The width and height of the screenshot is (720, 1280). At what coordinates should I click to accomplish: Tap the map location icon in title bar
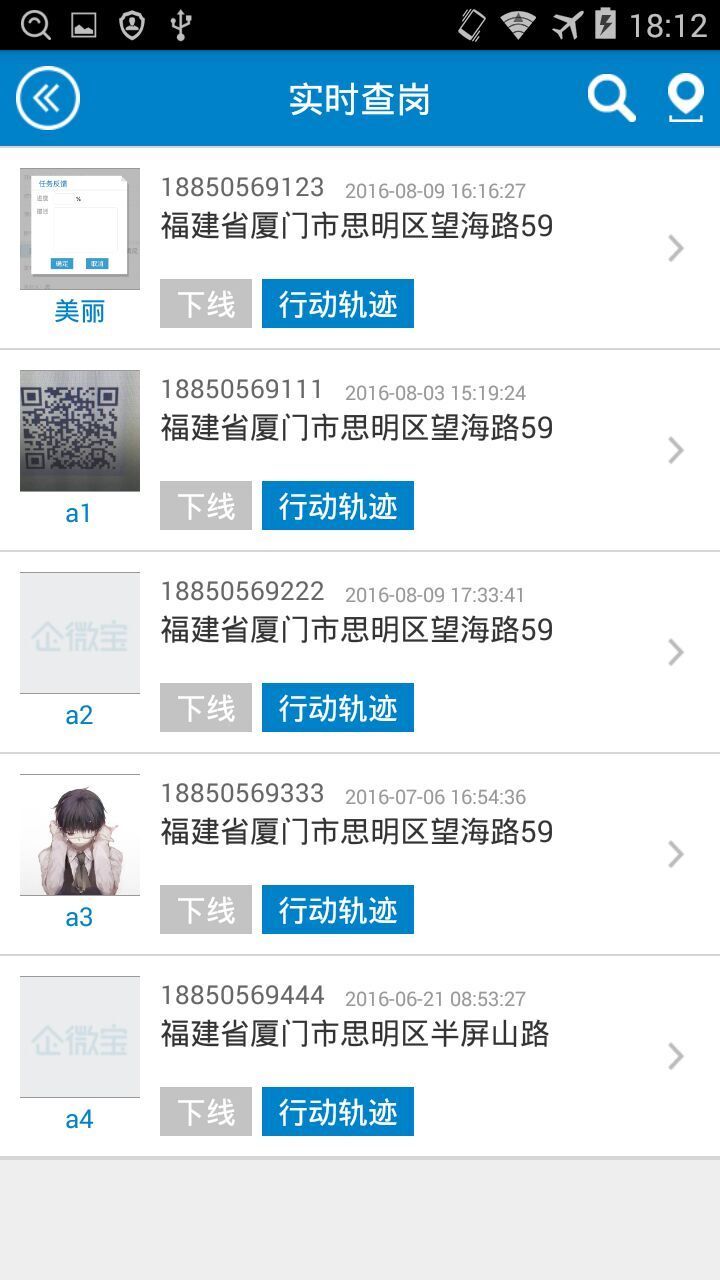684,98
